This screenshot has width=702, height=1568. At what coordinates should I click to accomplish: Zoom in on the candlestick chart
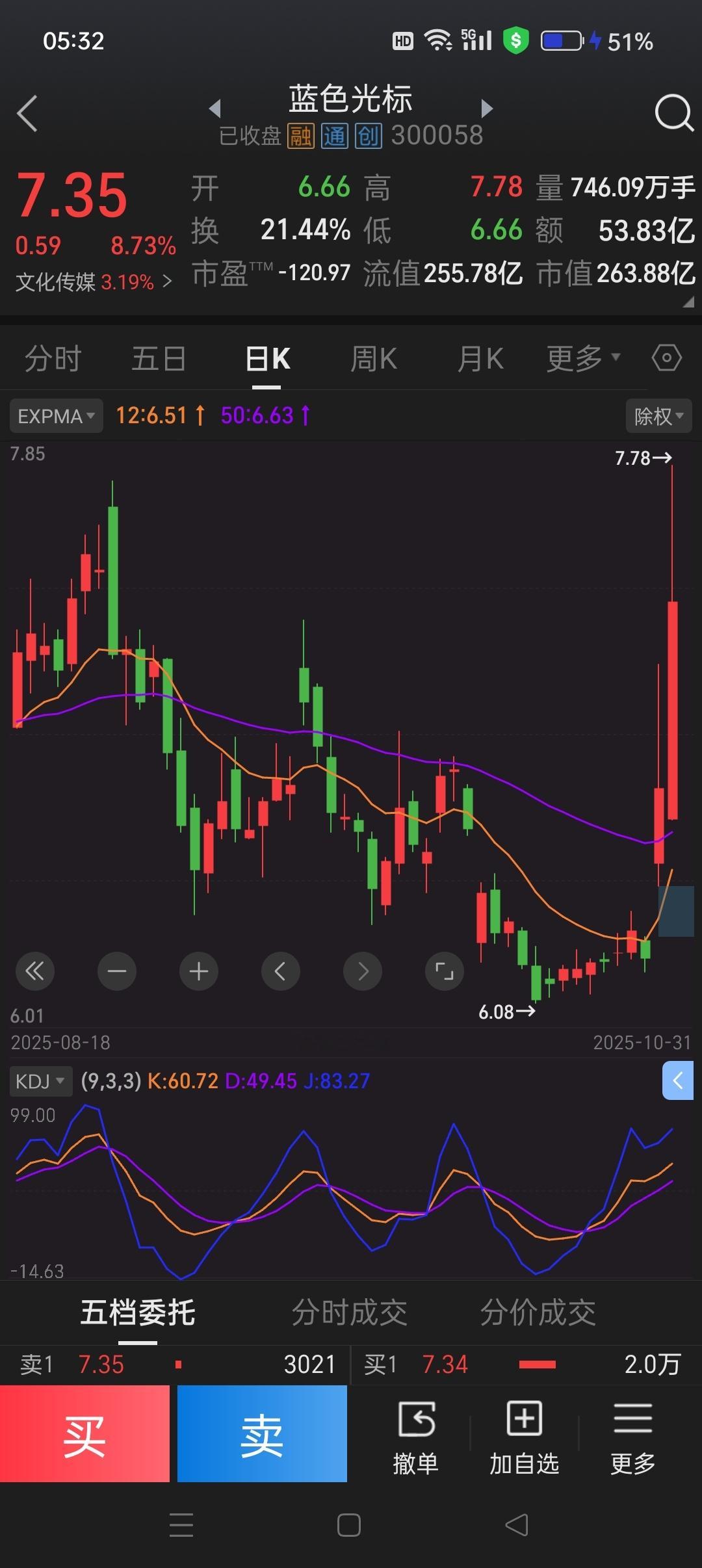click(199, 971)
